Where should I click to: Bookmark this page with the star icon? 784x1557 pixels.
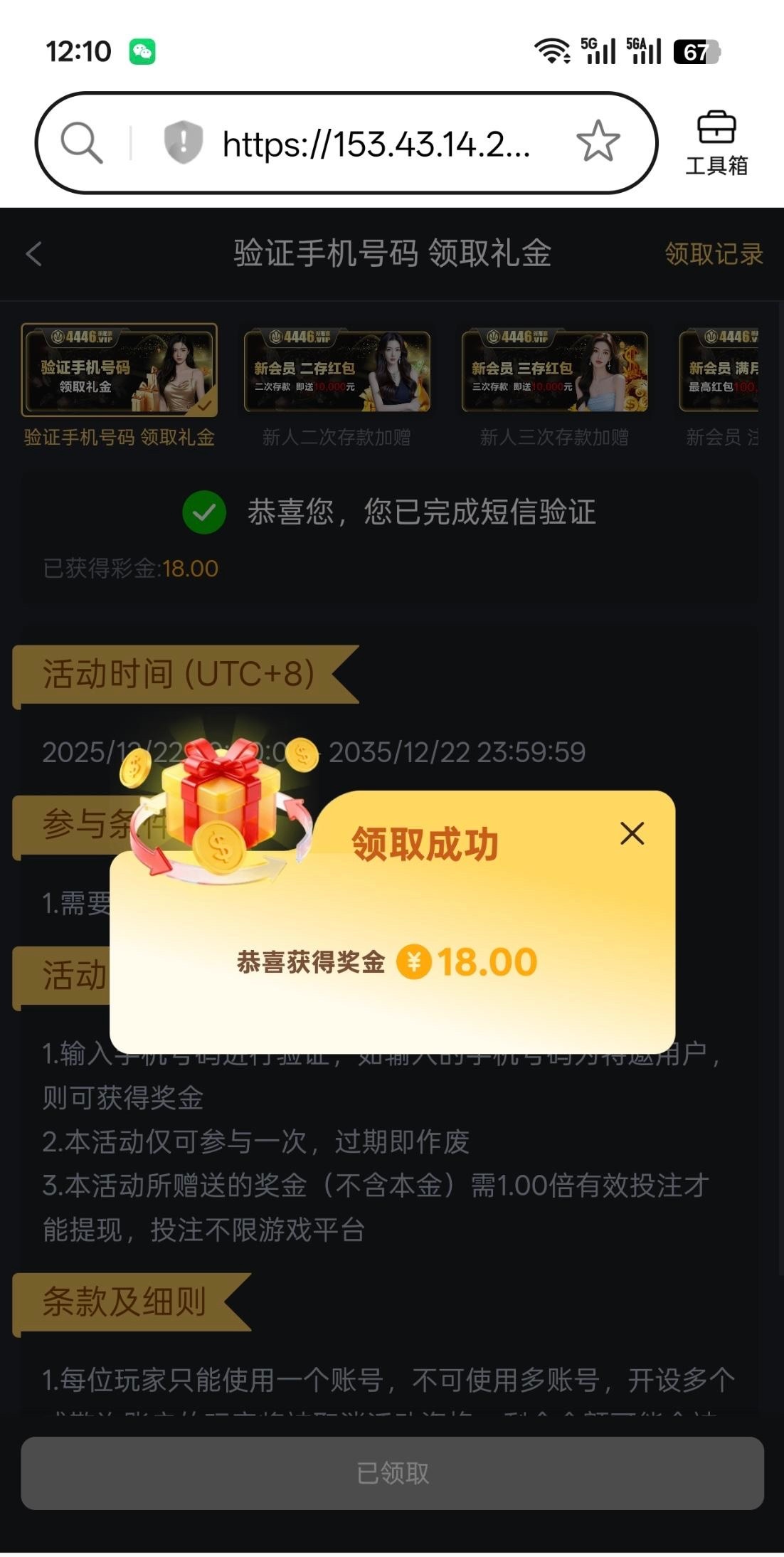[598, 141]
